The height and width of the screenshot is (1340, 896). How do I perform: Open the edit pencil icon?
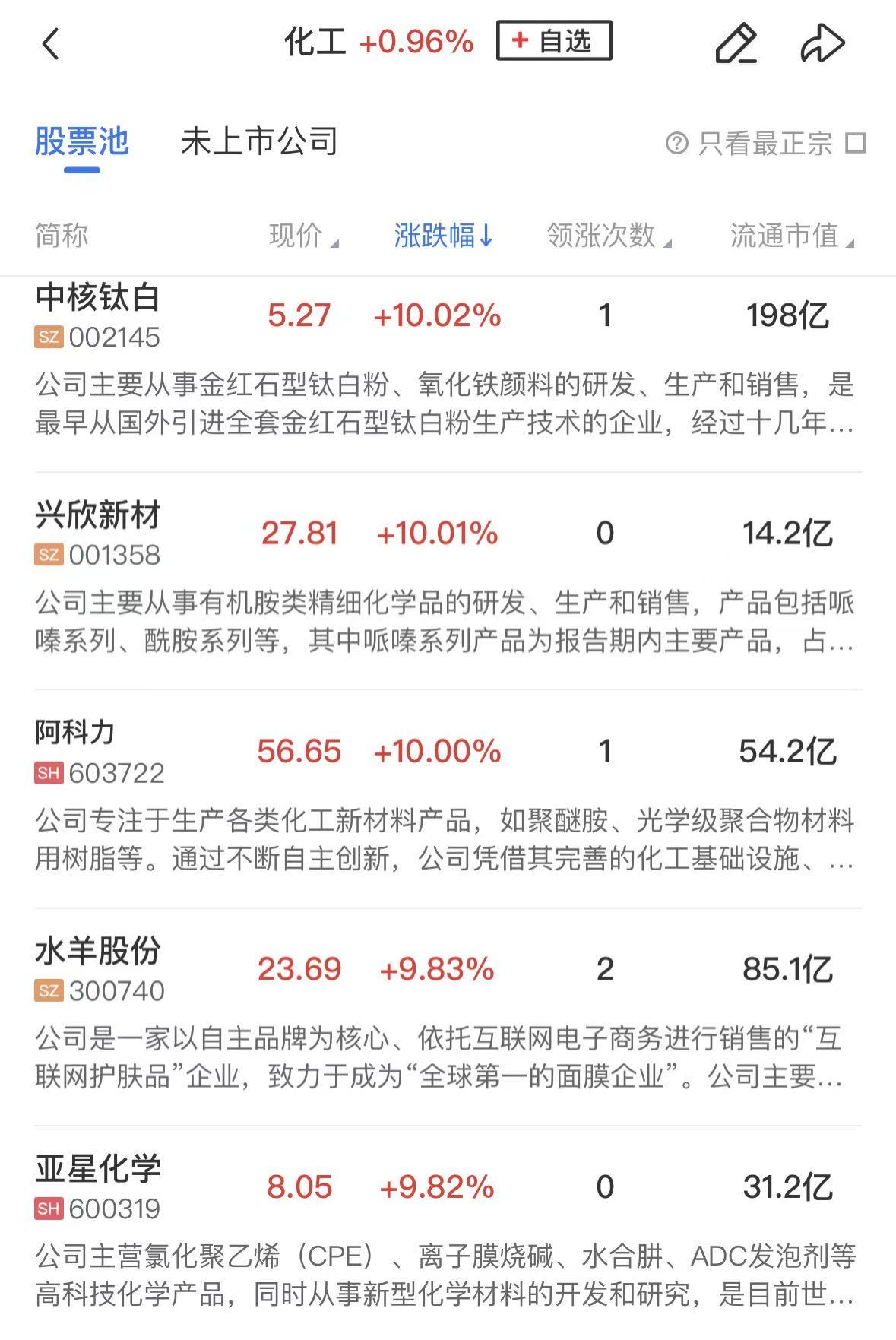(x=736, y=43)
